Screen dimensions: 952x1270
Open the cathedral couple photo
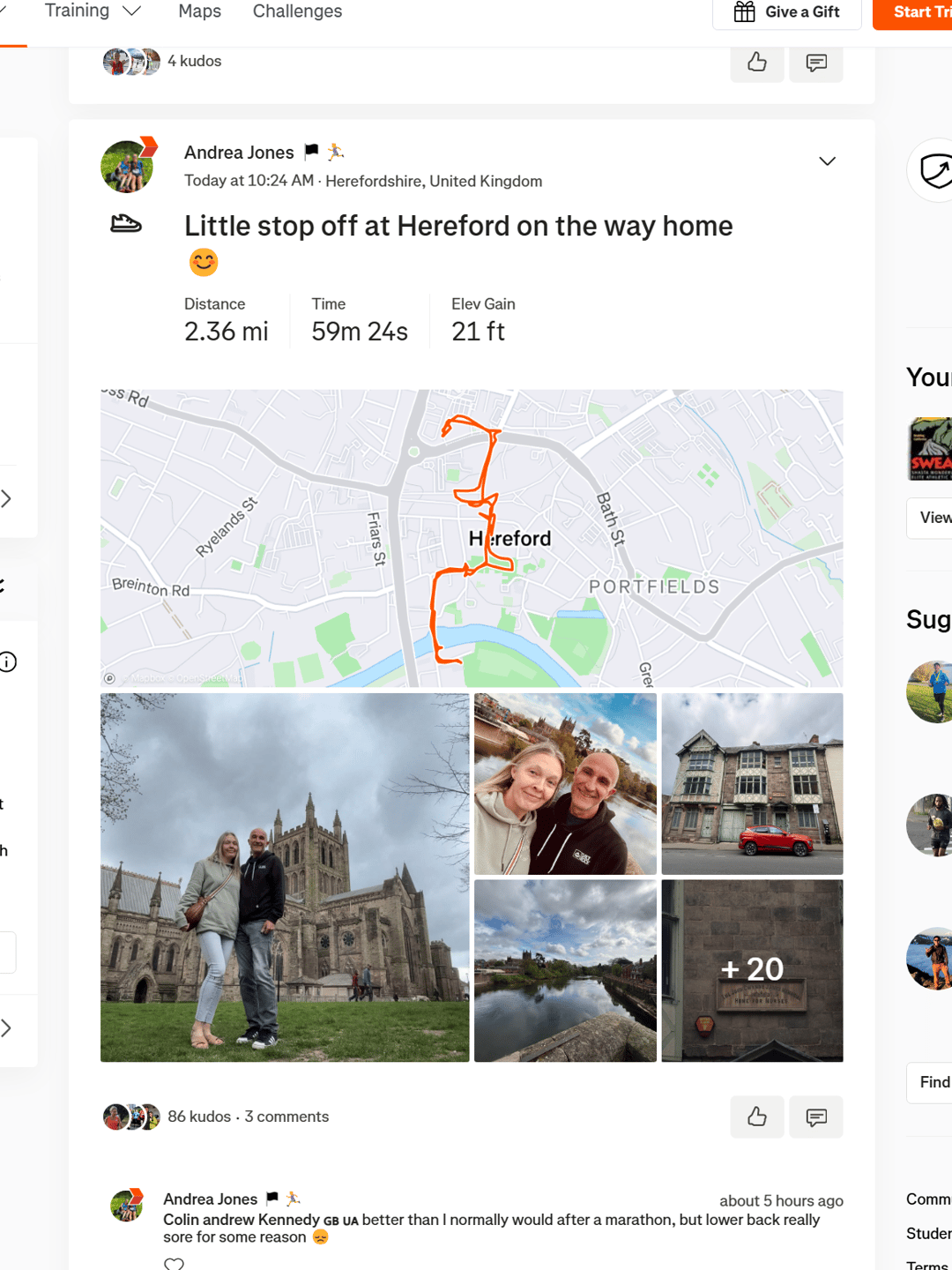point(285,877)
